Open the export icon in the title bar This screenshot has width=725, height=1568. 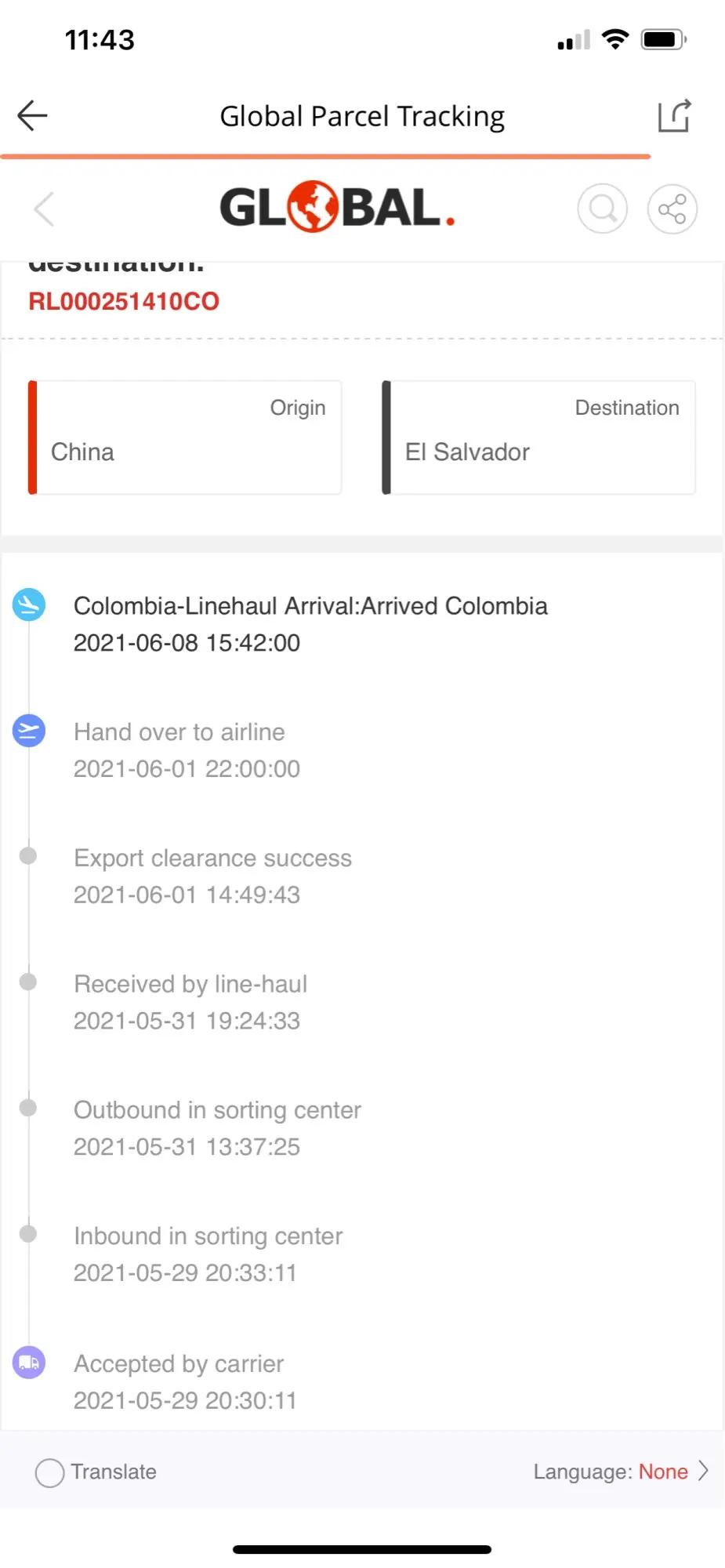click(x=673, y=116)
